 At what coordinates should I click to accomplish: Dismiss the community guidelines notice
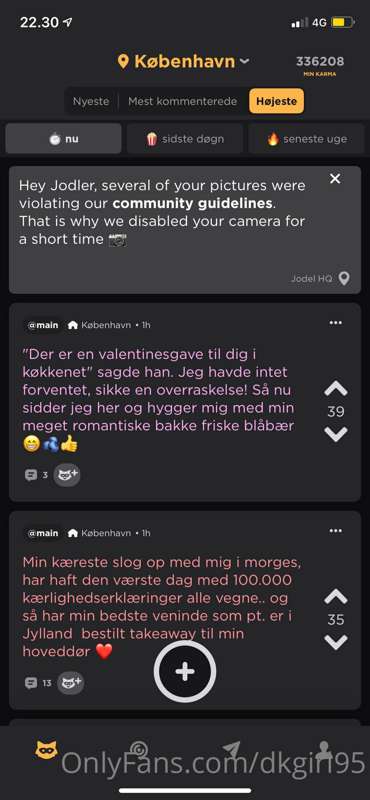pyautogui.click(x=335, y=179)
